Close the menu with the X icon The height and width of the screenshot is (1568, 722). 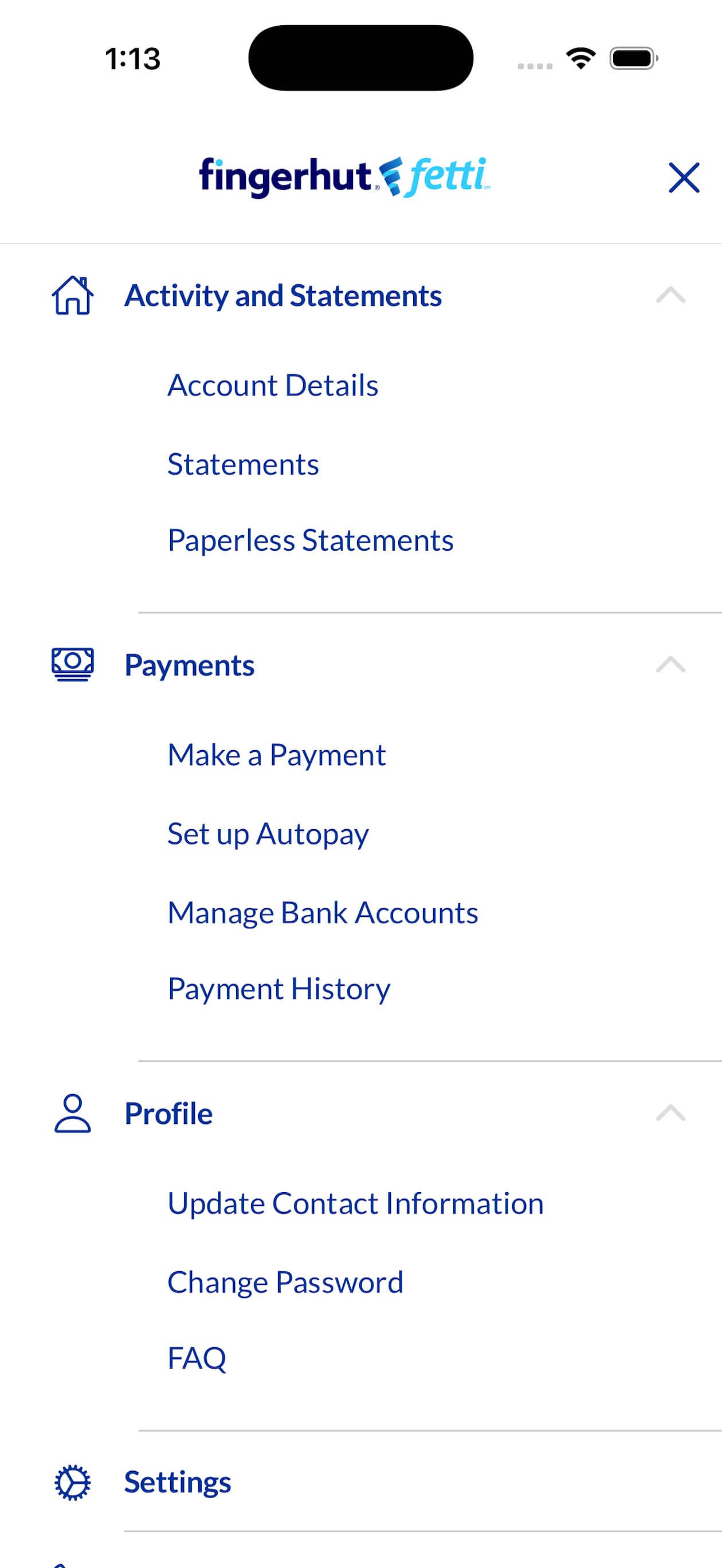[x=684, y=177]
